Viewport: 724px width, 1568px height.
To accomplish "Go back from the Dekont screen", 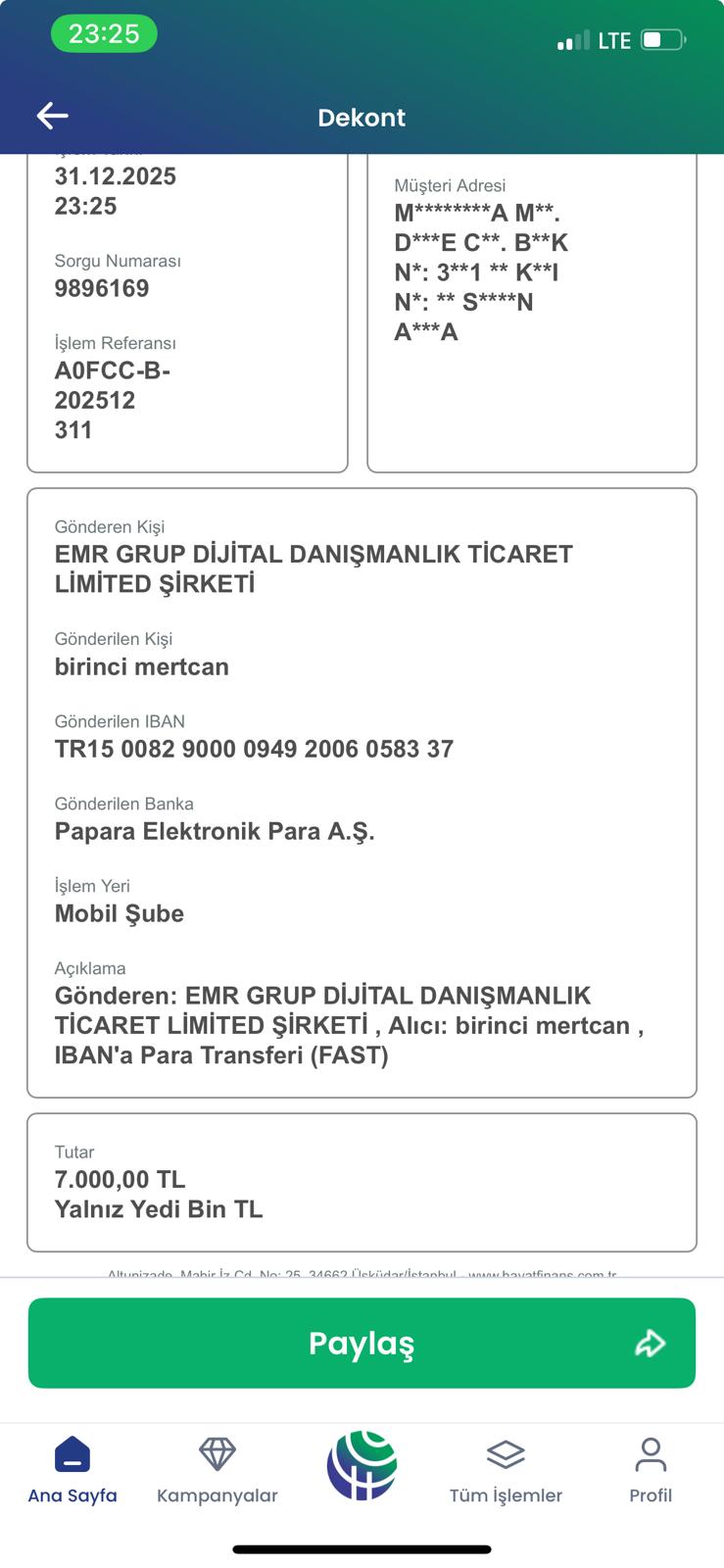I will [x=52, y=116].
